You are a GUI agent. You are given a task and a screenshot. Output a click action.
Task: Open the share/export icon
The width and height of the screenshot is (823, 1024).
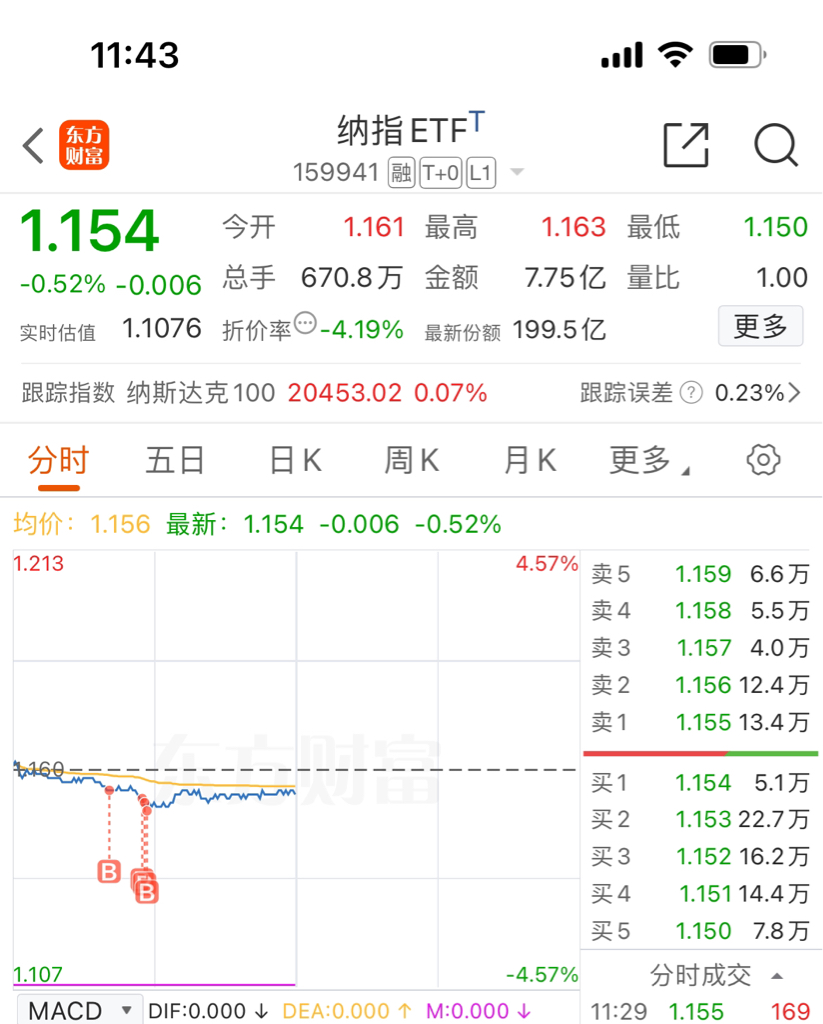(686, 145)
